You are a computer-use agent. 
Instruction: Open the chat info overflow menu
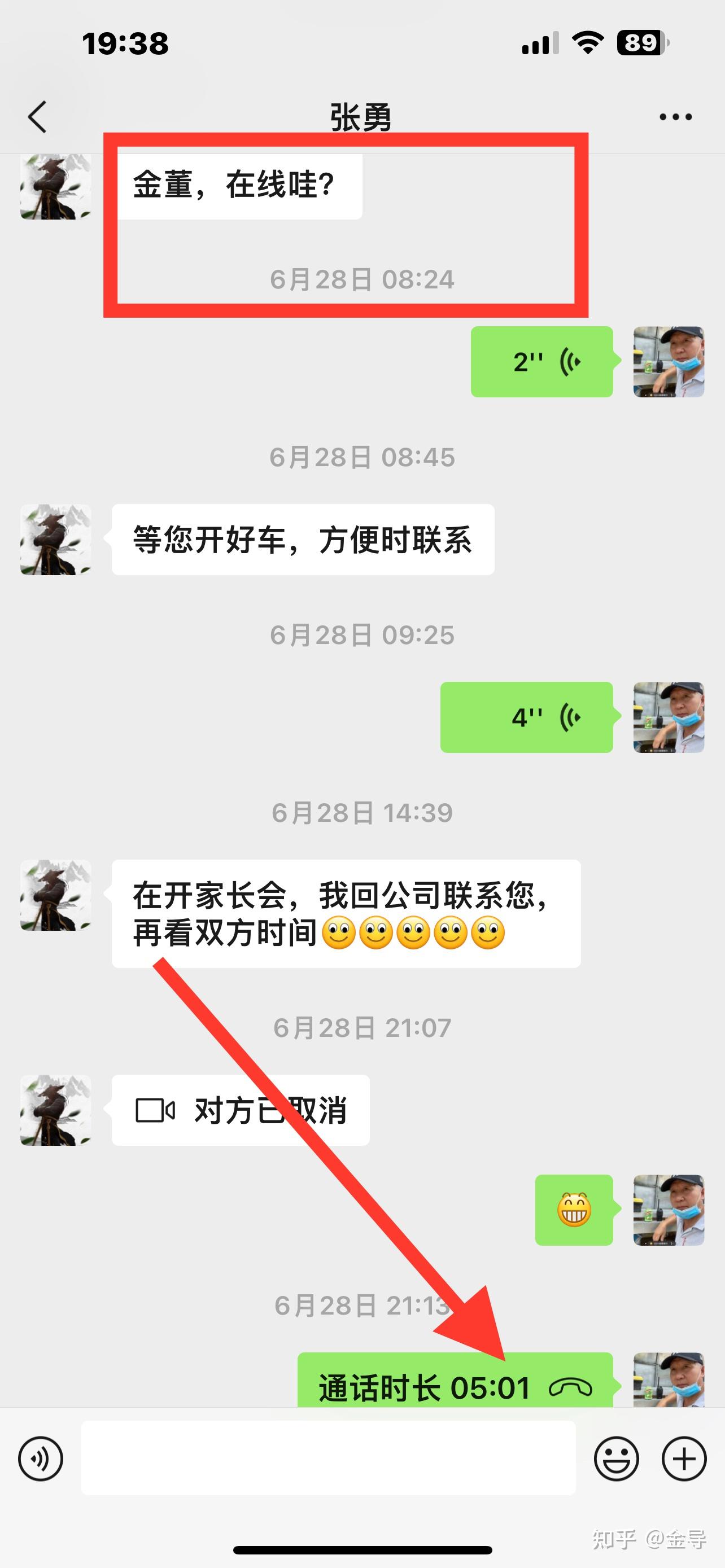[675, 117]
